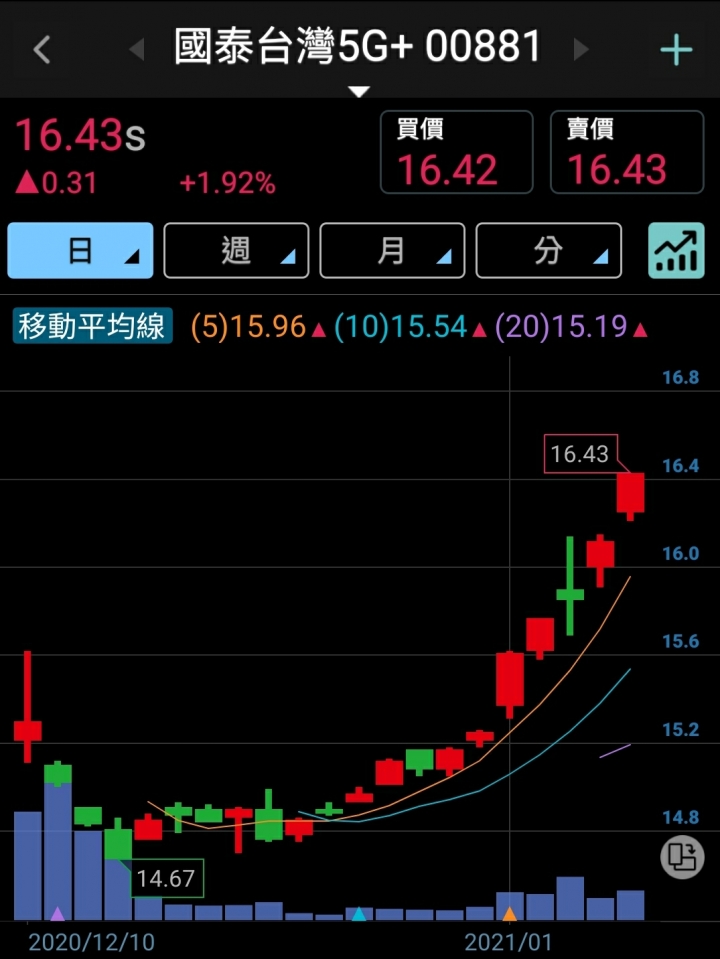Switch to the previous stock with left triangle
Image resolution: width=720 pixels, height=959 pixels.
point(137,48)
